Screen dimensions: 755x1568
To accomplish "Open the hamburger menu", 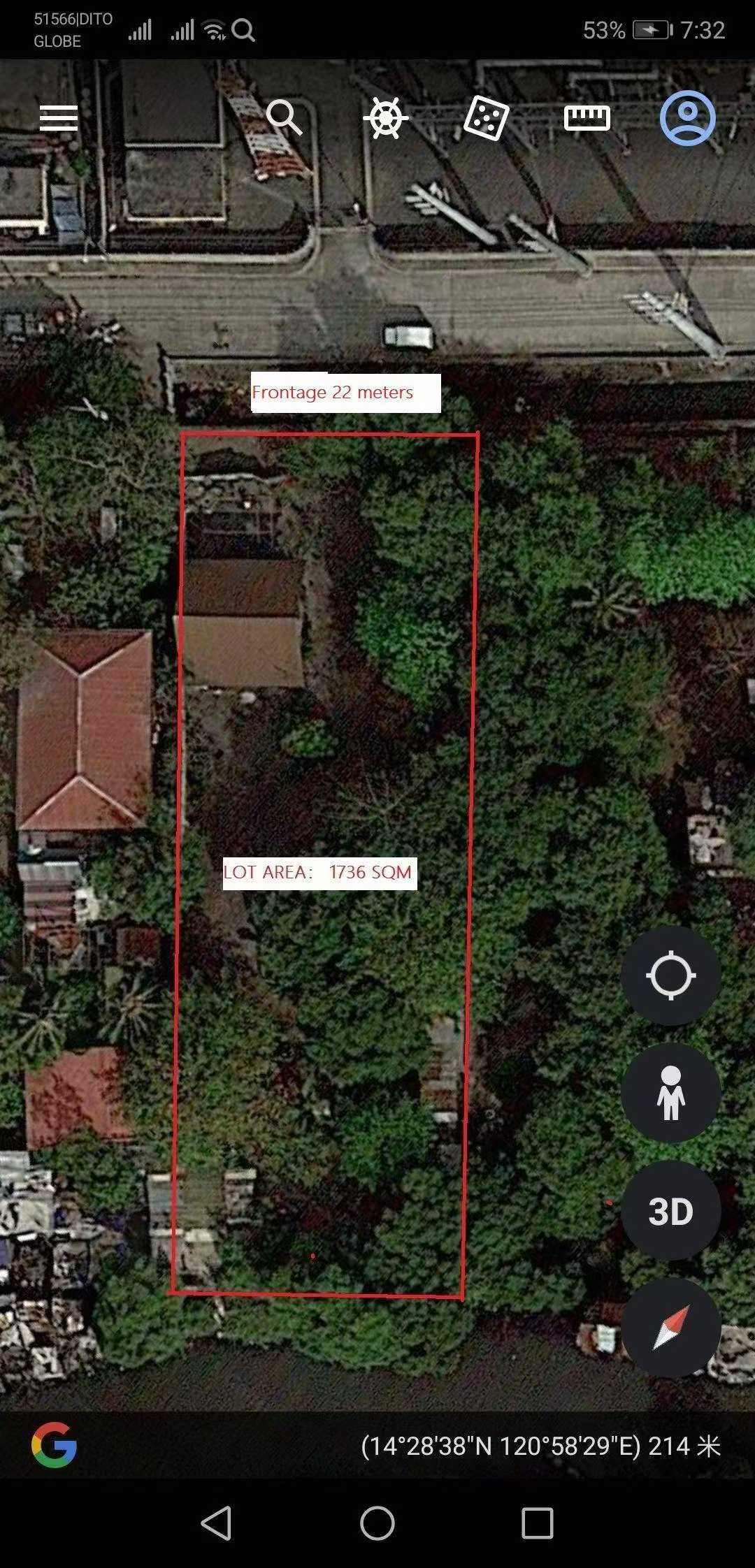I will tap(59, 118).
